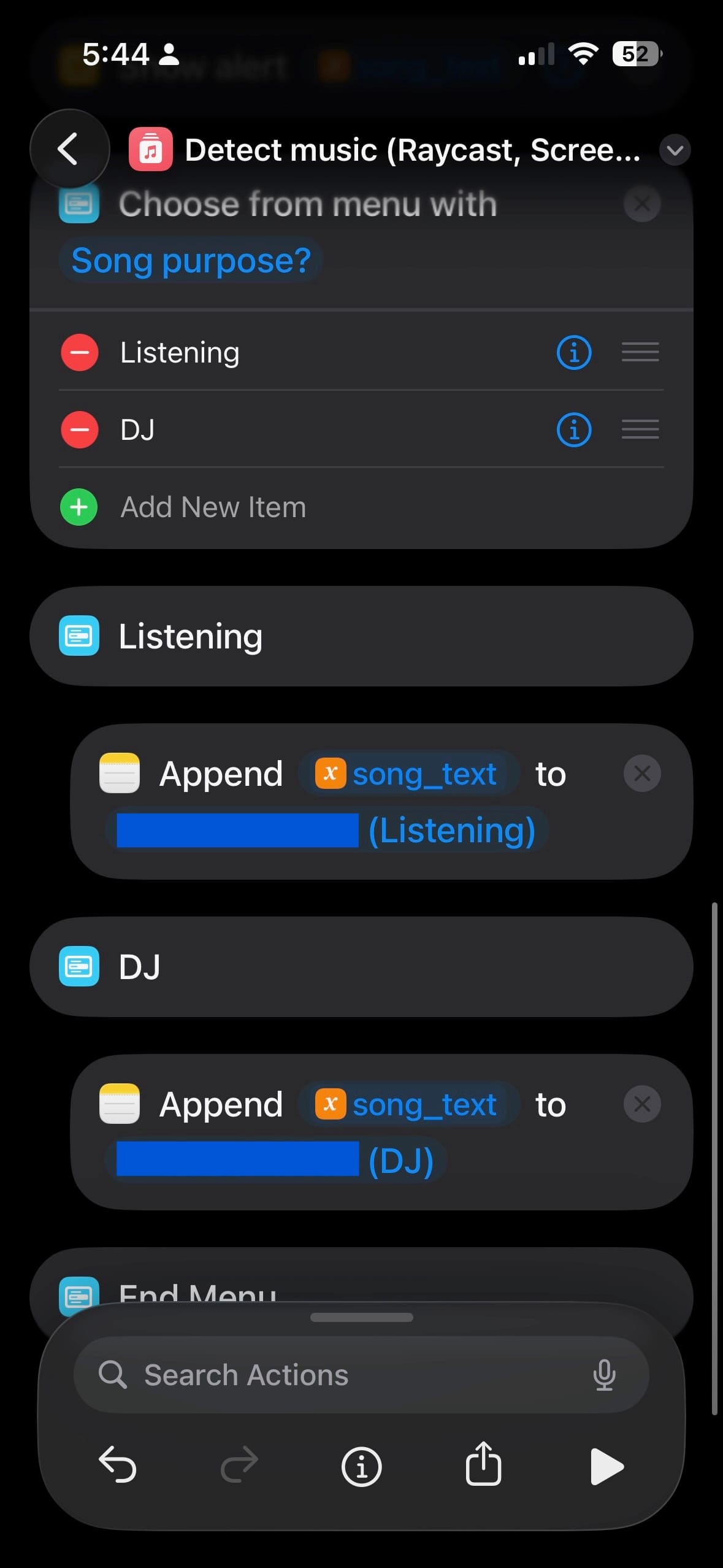Open info for the DJ menu item
This screenshot has height=1568, width=723.
(x=573, y=429)
